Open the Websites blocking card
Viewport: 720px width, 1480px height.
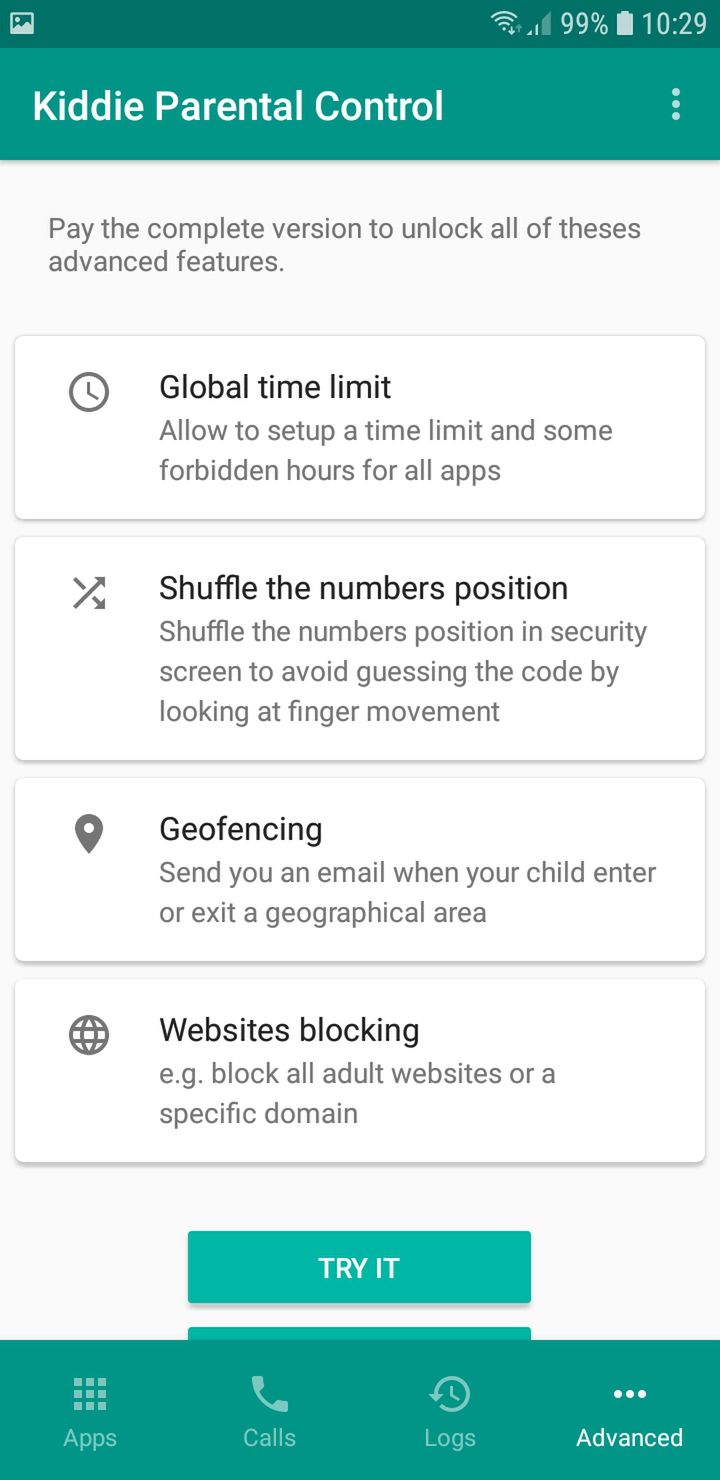click(x=360, y=1070)
